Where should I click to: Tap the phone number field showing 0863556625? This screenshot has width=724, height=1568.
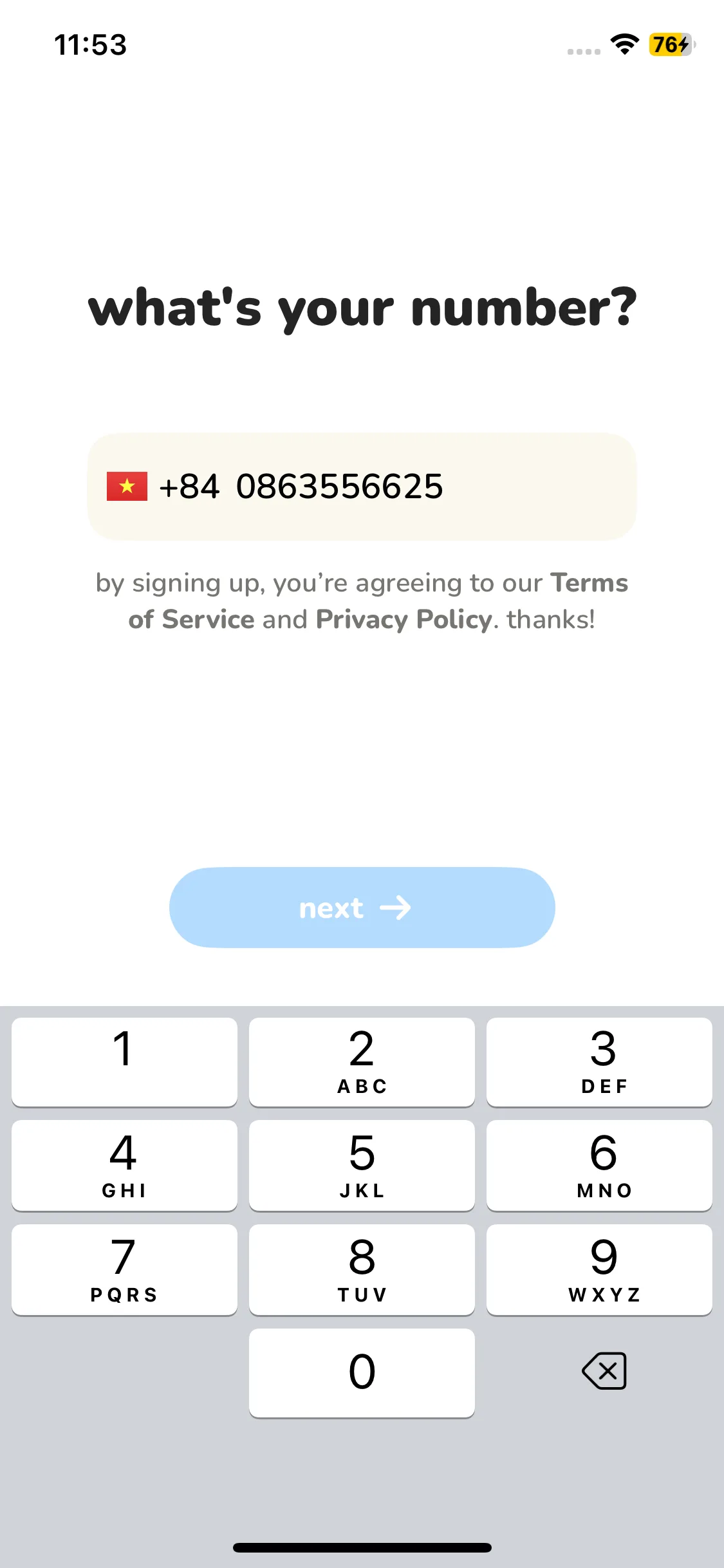tap(386, 487)
